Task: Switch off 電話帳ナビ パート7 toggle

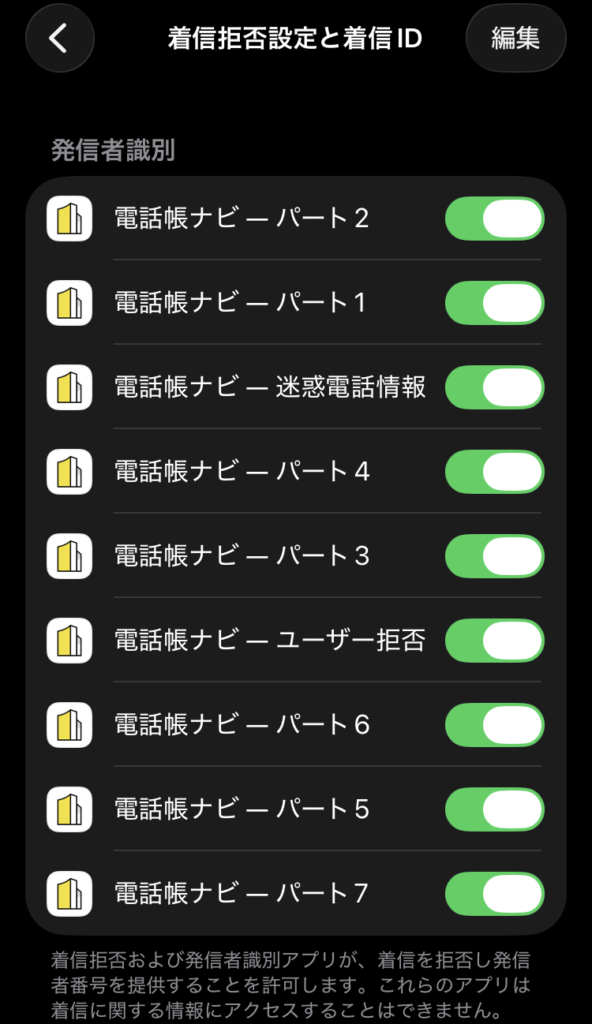Action: (495, 893)
